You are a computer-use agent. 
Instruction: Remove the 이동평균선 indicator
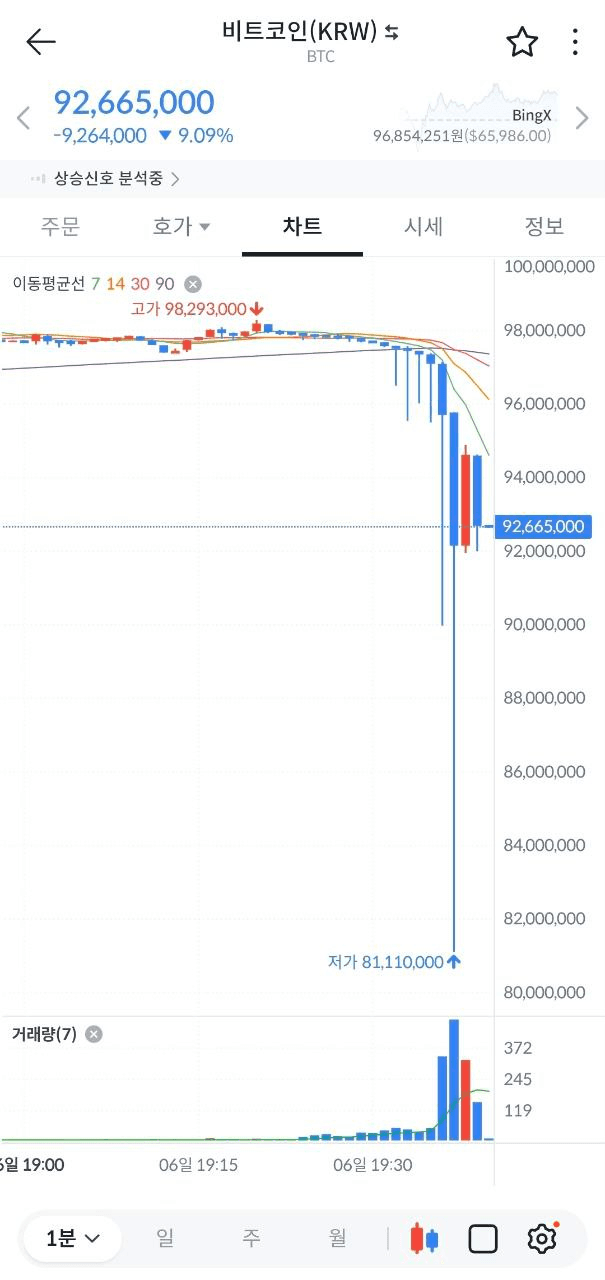tap(193, 284)
